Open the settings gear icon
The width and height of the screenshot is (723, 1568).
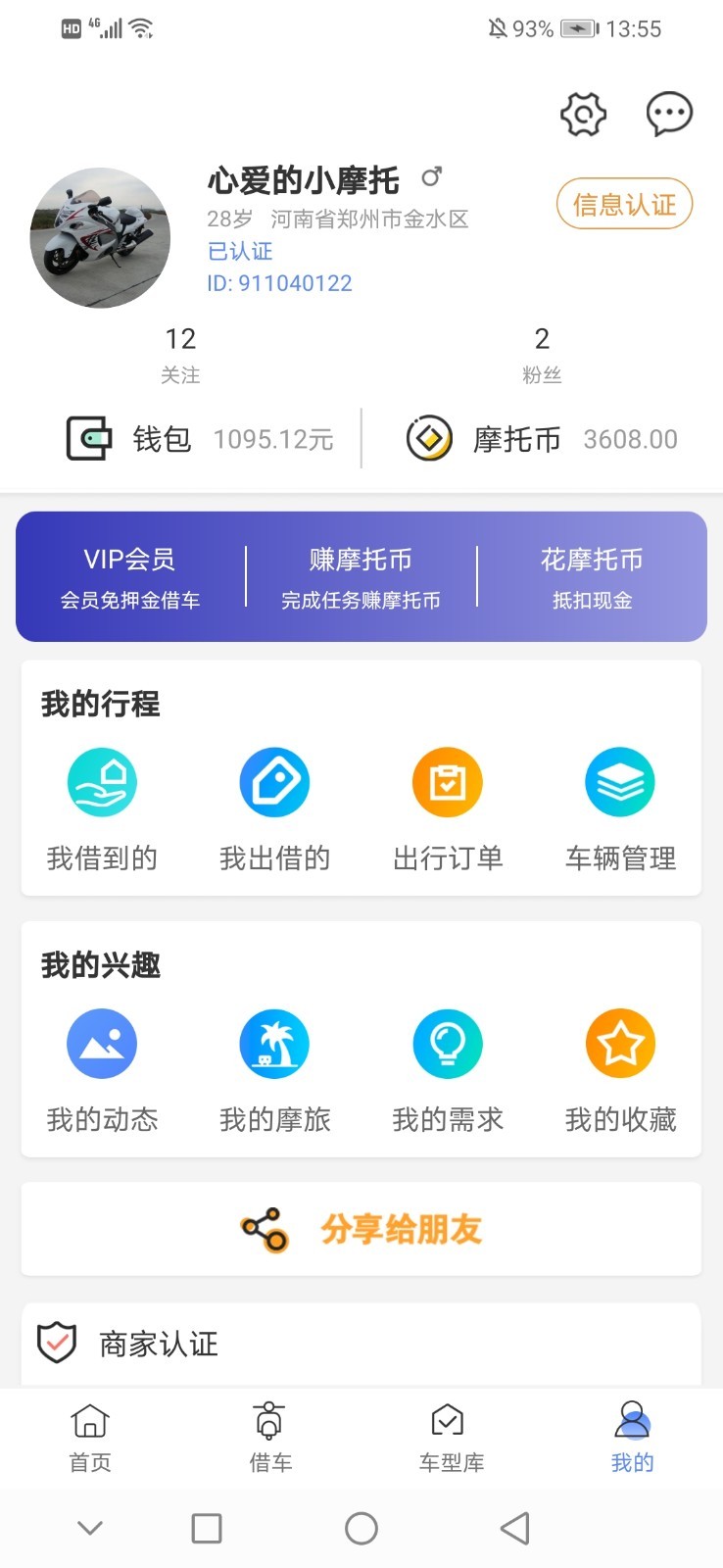click(x=583, y=114)
